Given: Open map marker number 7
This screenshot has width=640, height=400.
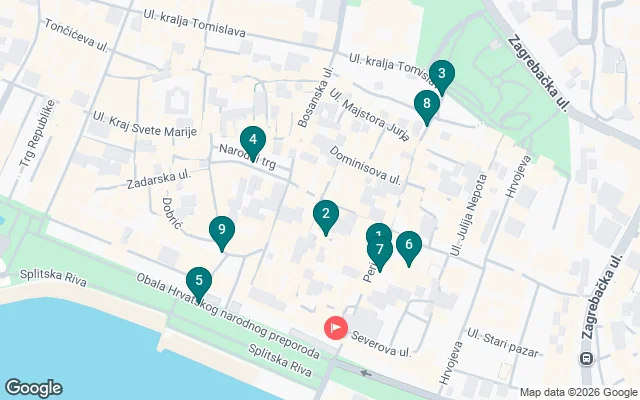Looking at the screenshot, I should 379,251.
